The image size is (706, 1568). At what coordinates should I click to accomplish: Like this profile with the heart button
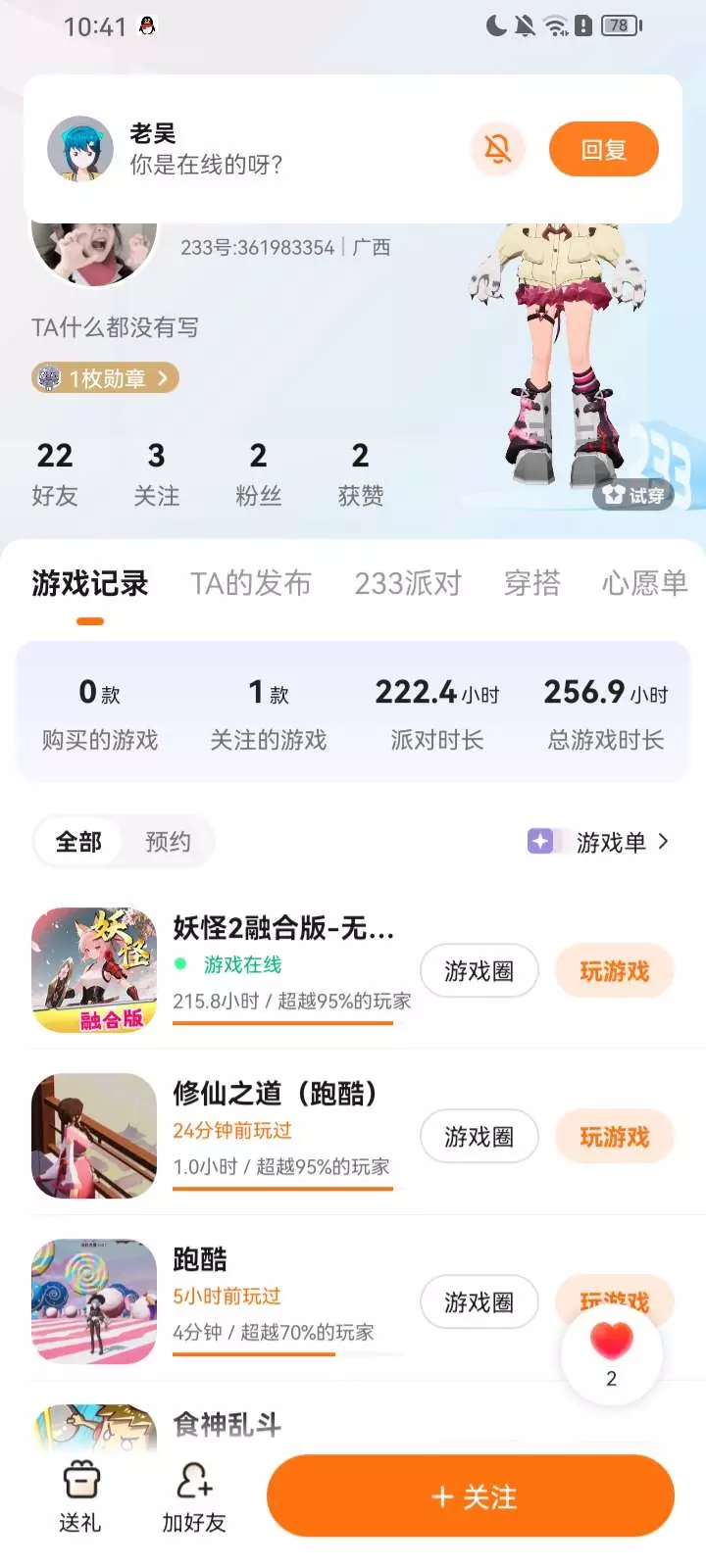(x=612, y=1354)
